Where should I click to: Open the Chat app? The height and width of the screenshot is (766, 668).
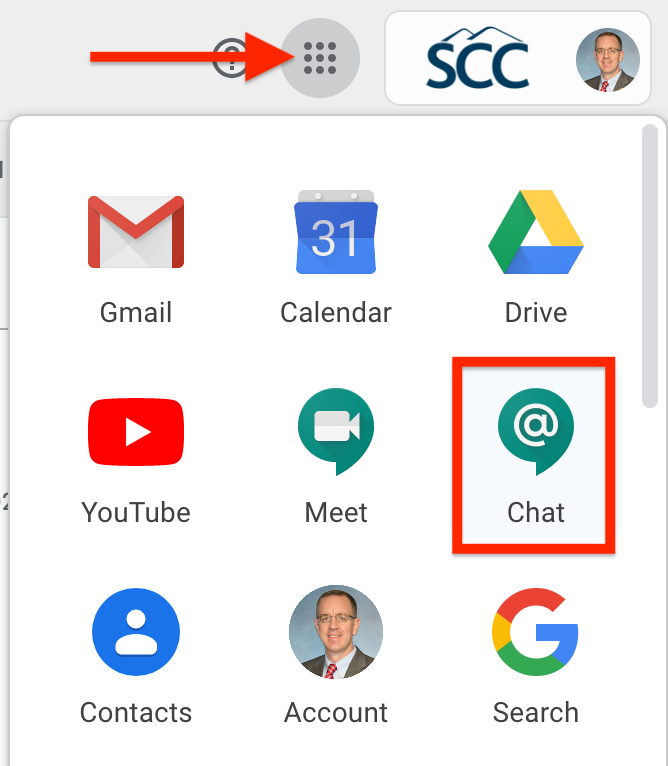click(535, 455)
